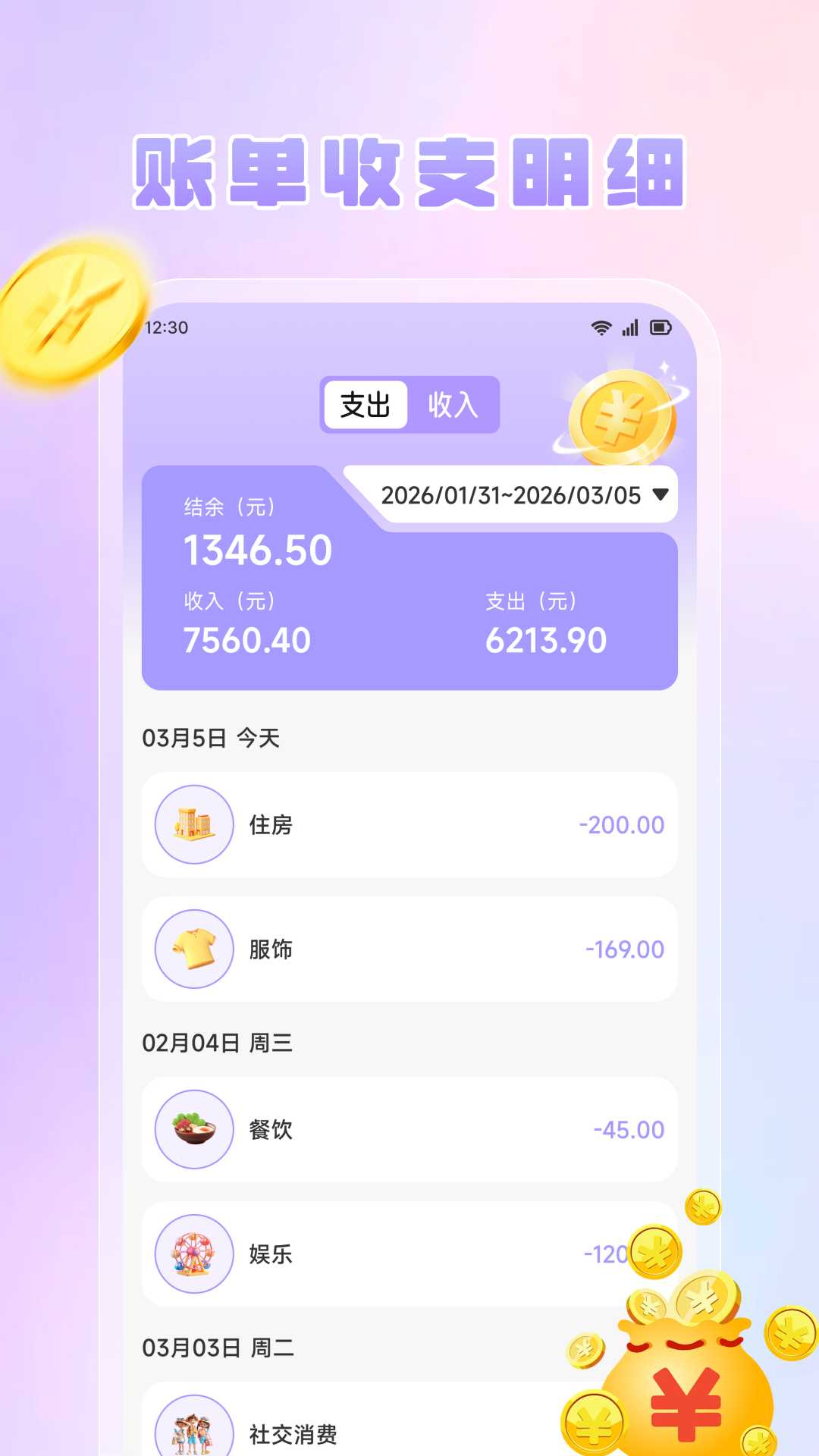The image size is (819, 1456).
Task: Toggle the 支出 selection state
Action: click(366, 406)
